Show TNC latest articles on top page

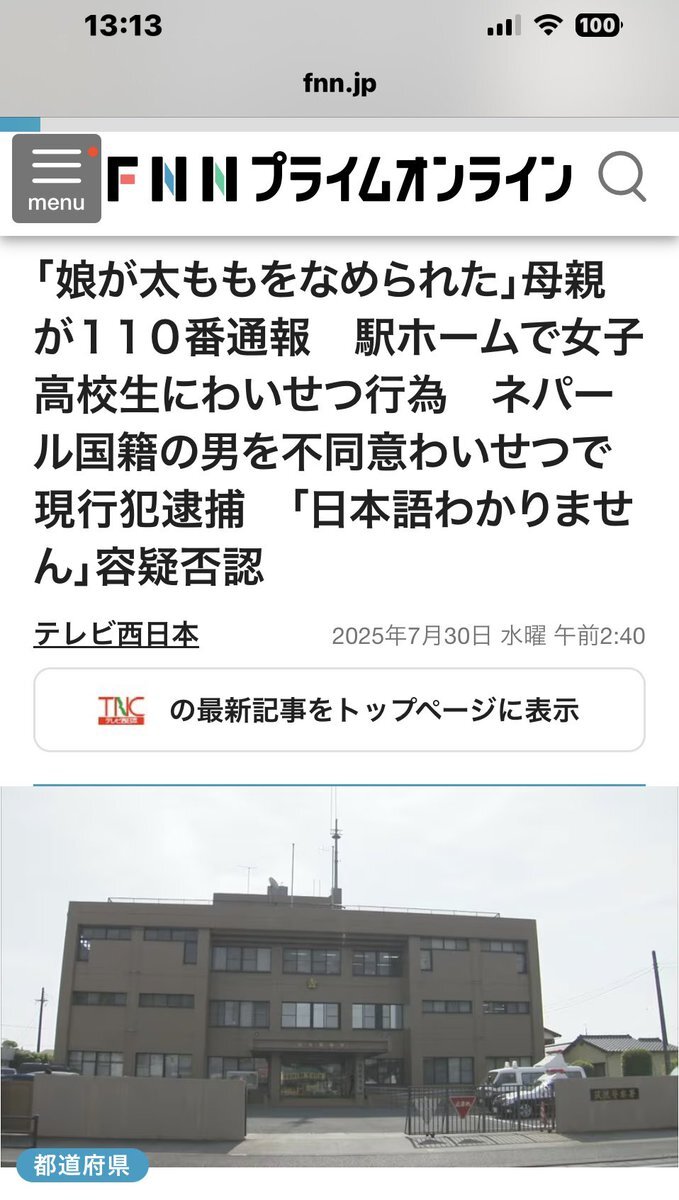(339, 710)
